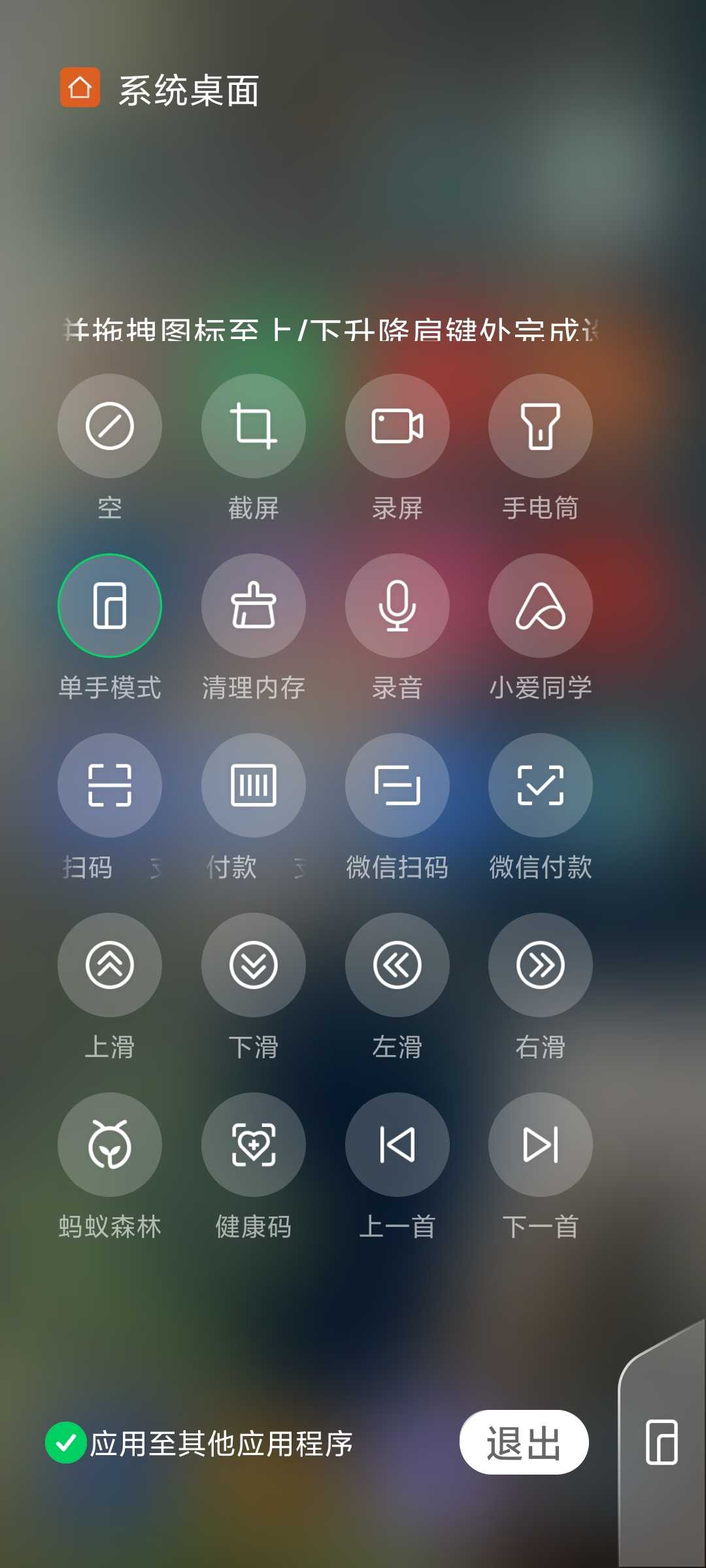Tap the 退出 exit button
This screenshot has width=706, height=1568.
pyautogui.click(x=524, y=1443)
